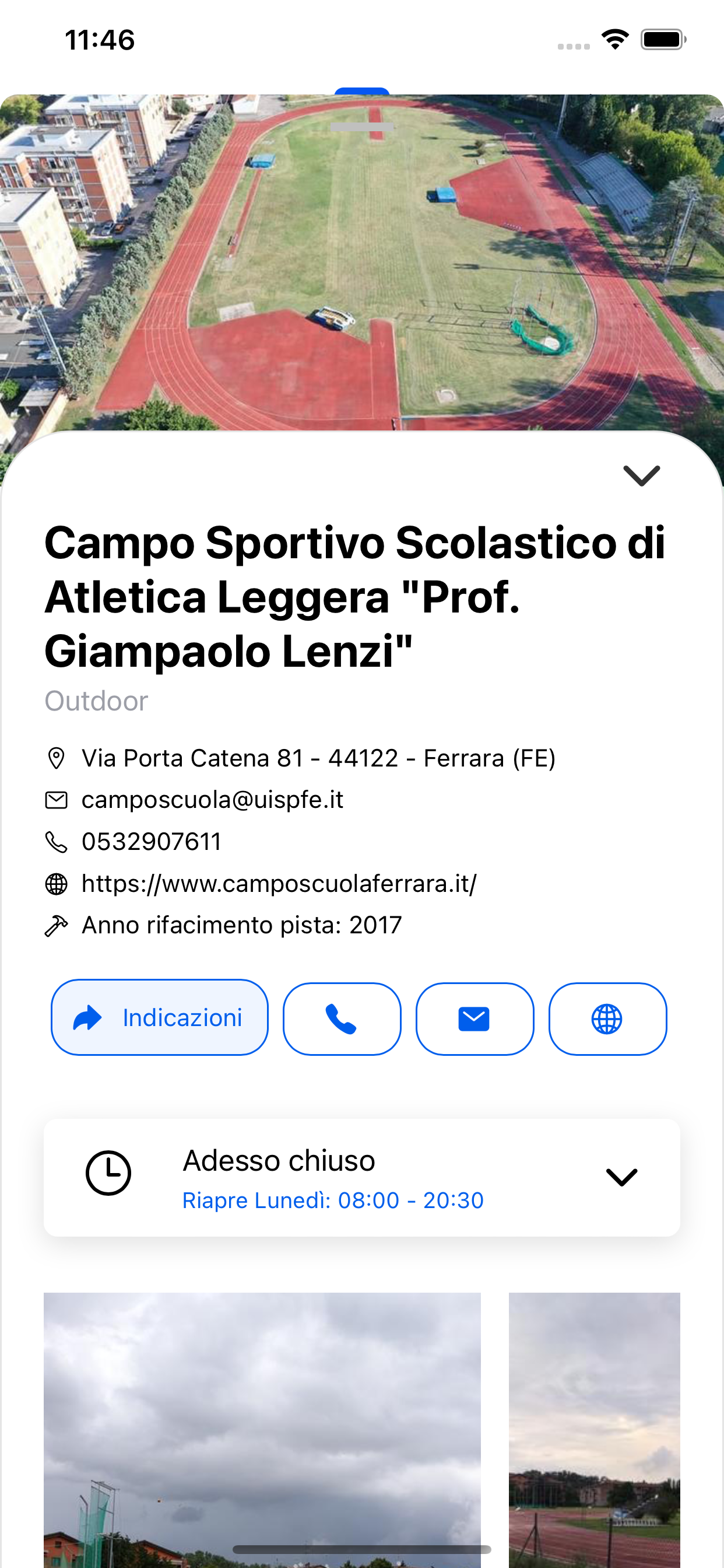Screen dimensions: 724x1568
Task: Open the narrow photo showing the track
Action: [594, 1424]
